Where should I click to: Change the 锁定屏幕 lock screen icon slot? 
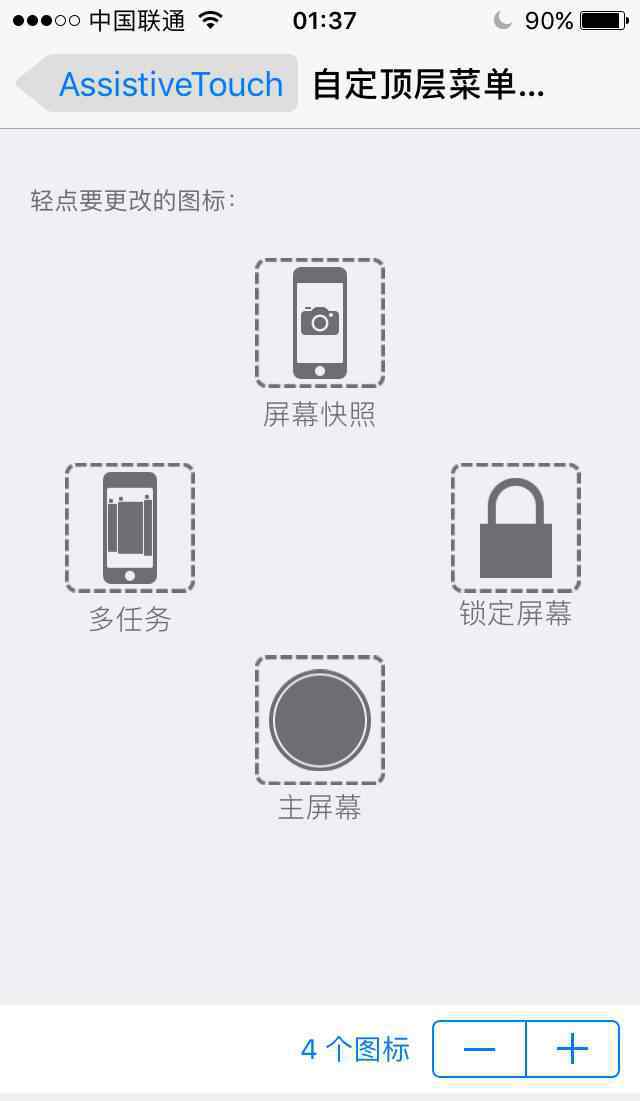tap(516, 527)
